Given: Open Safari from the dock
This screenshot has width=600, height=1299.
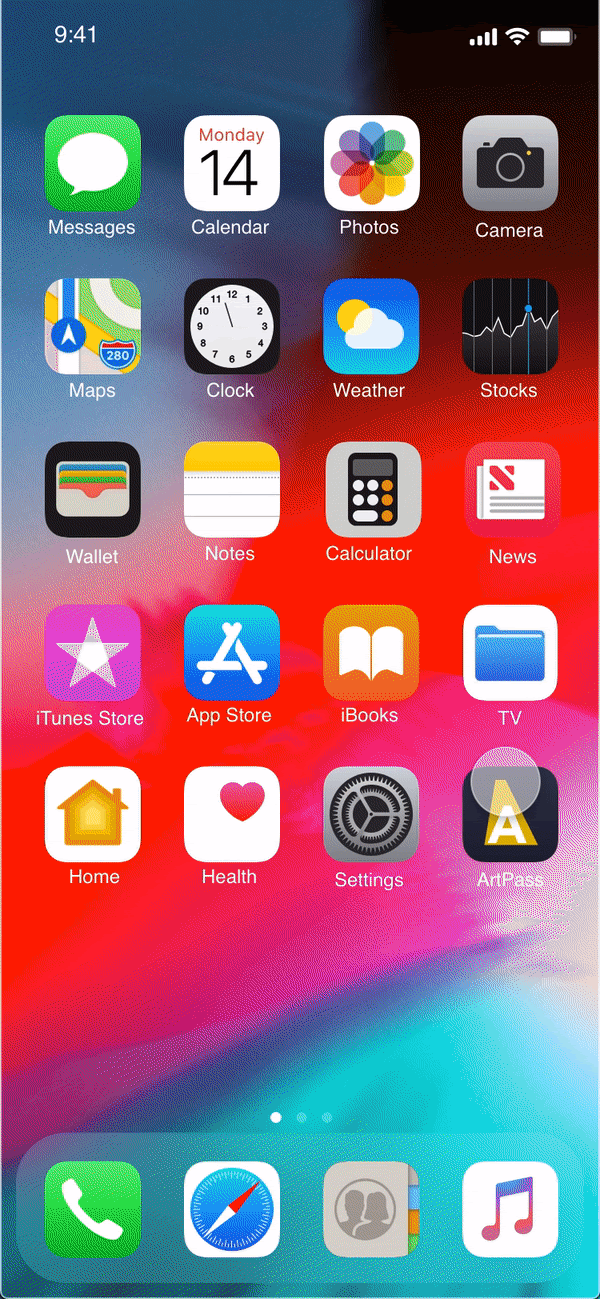Looking at the screenshot, I should click(231, 1208).
